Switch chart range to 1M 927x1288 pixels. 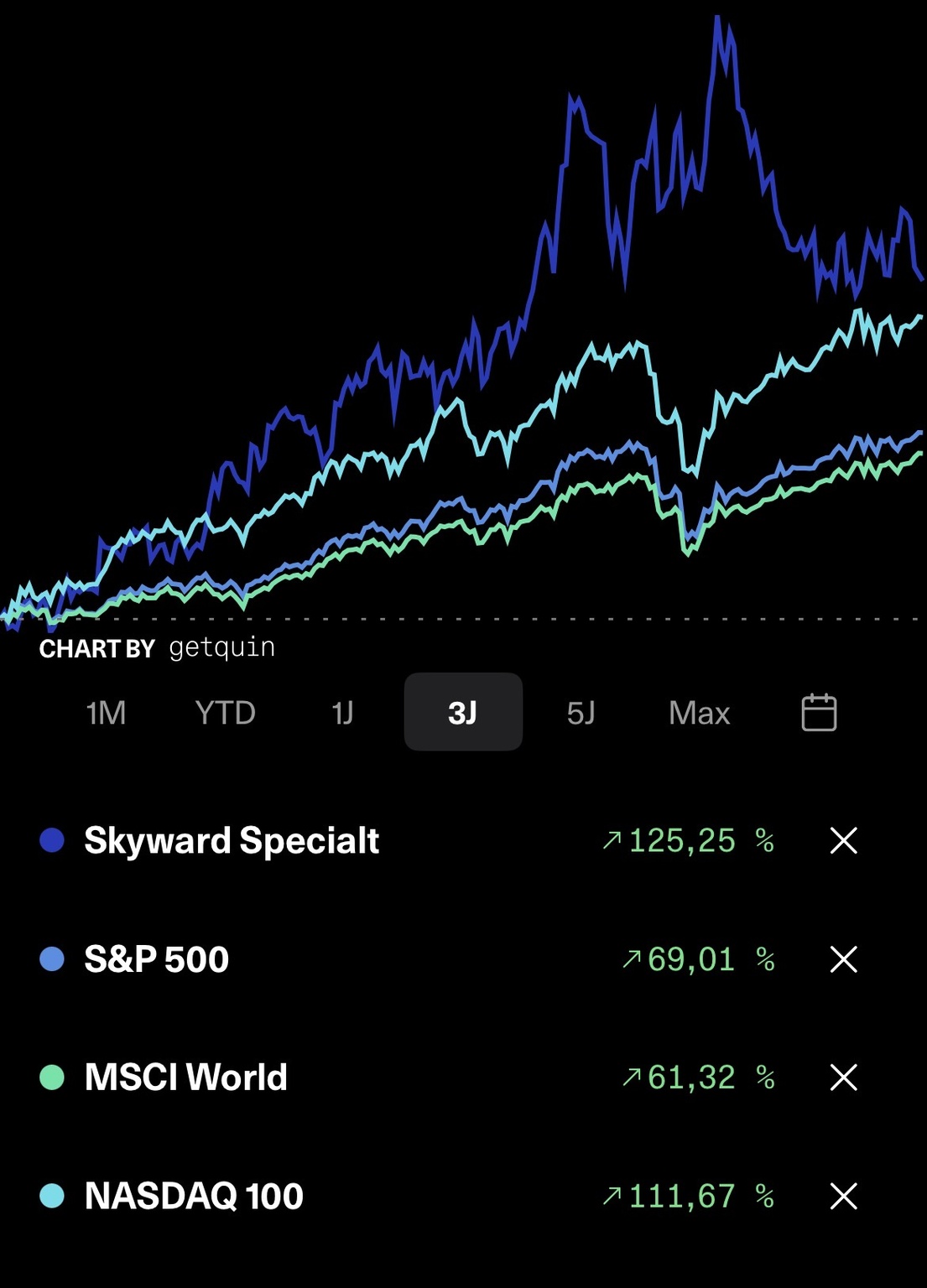(x=106, y=713)
